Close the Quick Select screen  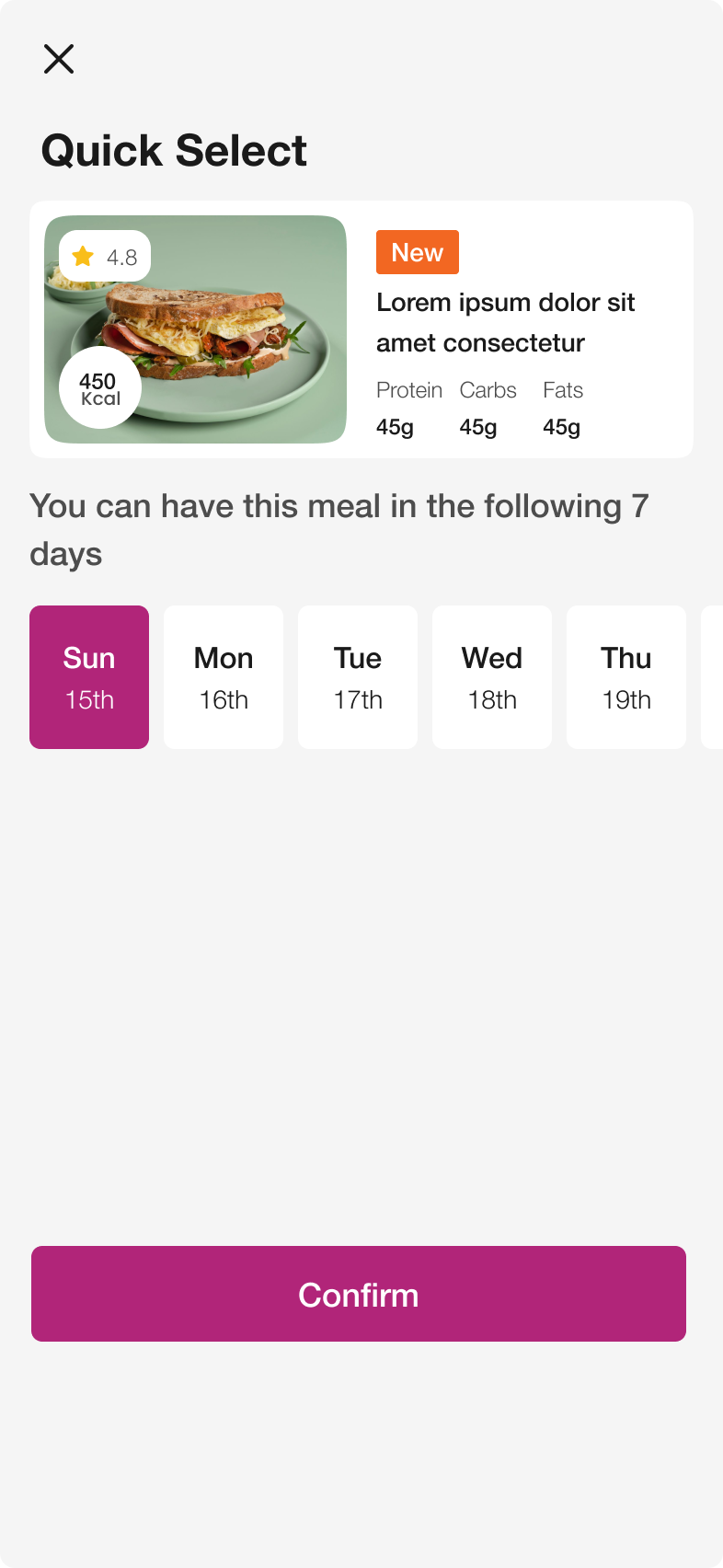coord(59,59)
